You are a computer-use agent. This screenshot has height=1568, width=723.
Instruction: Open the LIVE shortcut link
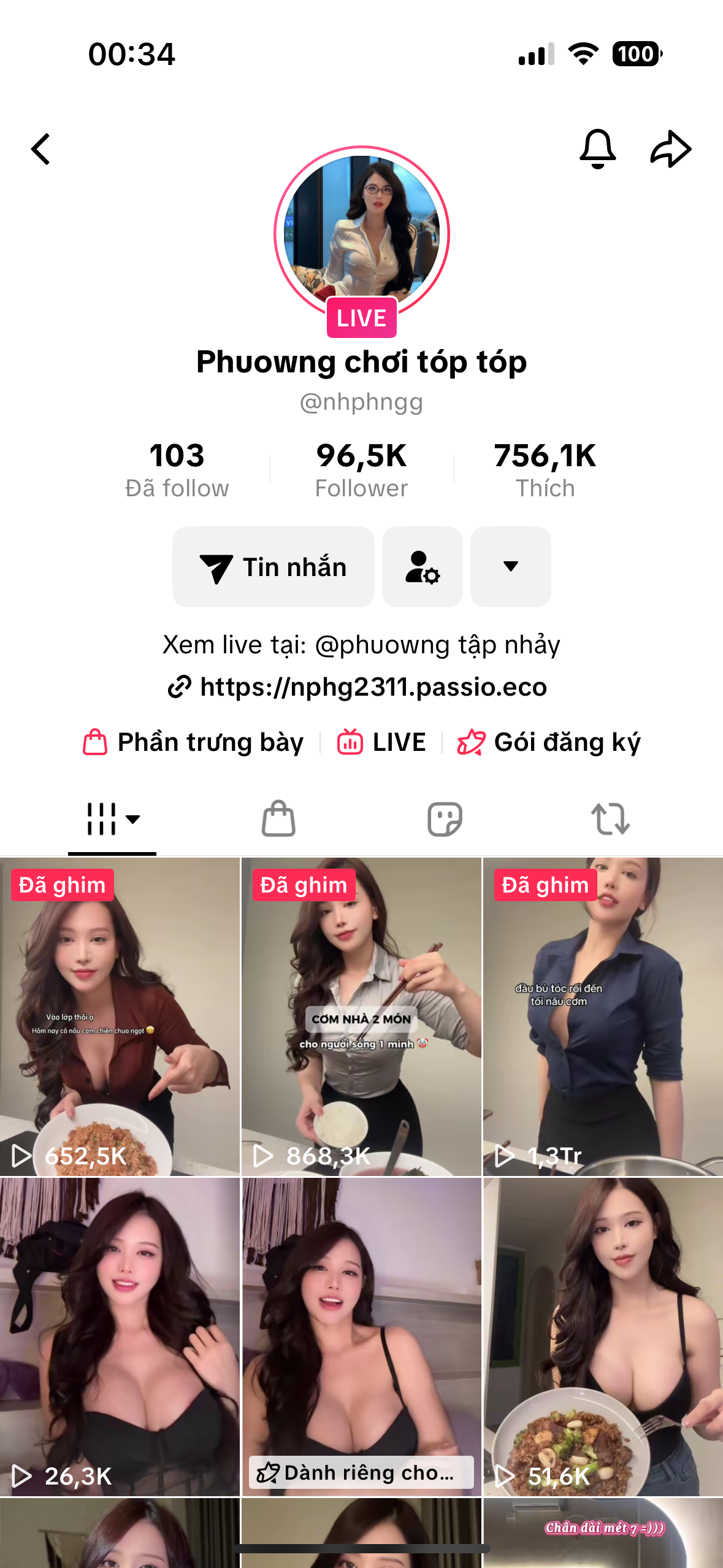point(381,742)
